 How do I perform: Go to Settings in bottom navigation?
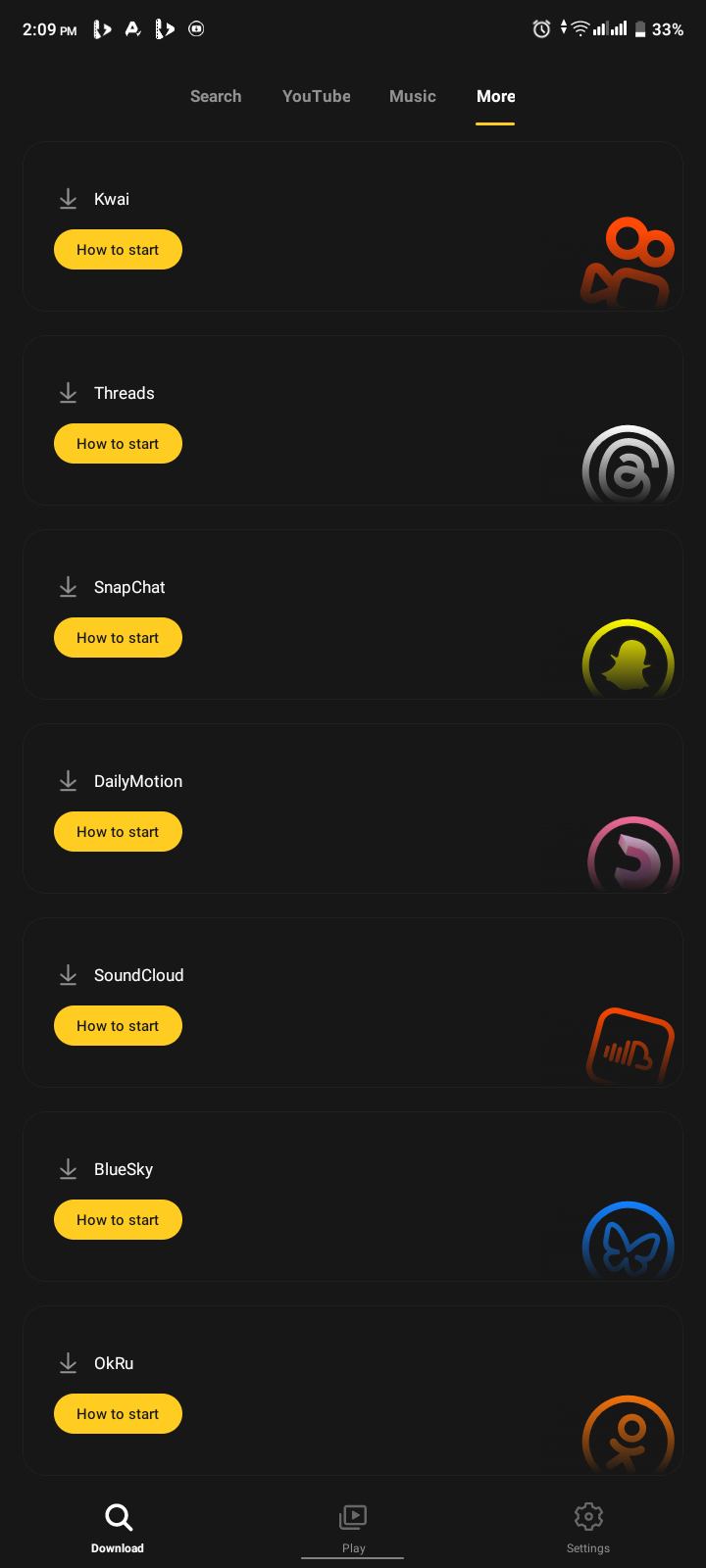(588, 1527)
